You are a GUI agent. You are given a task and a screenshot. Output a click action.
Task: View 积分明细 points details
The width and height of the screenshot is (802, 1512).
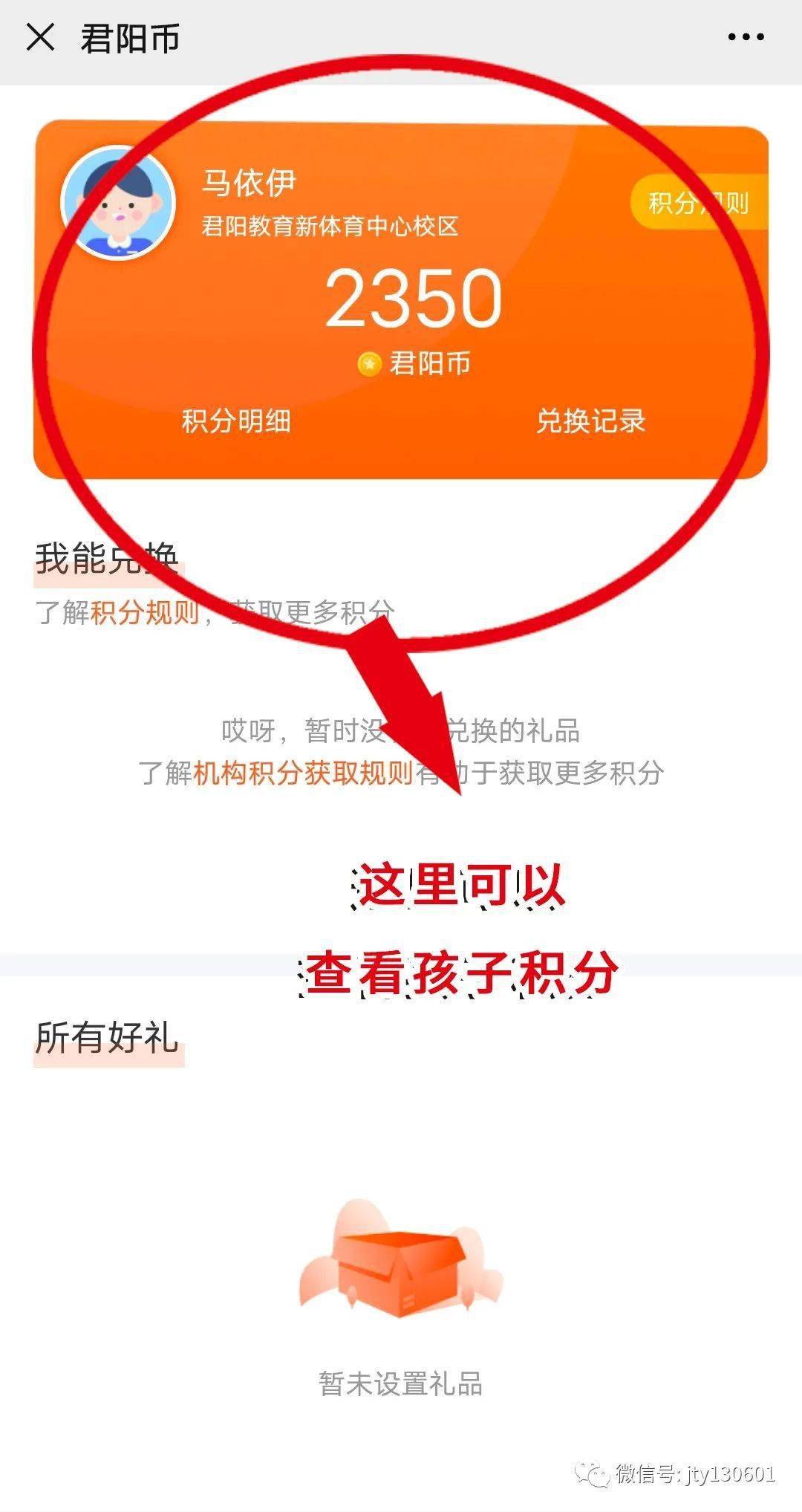(236, 421)
